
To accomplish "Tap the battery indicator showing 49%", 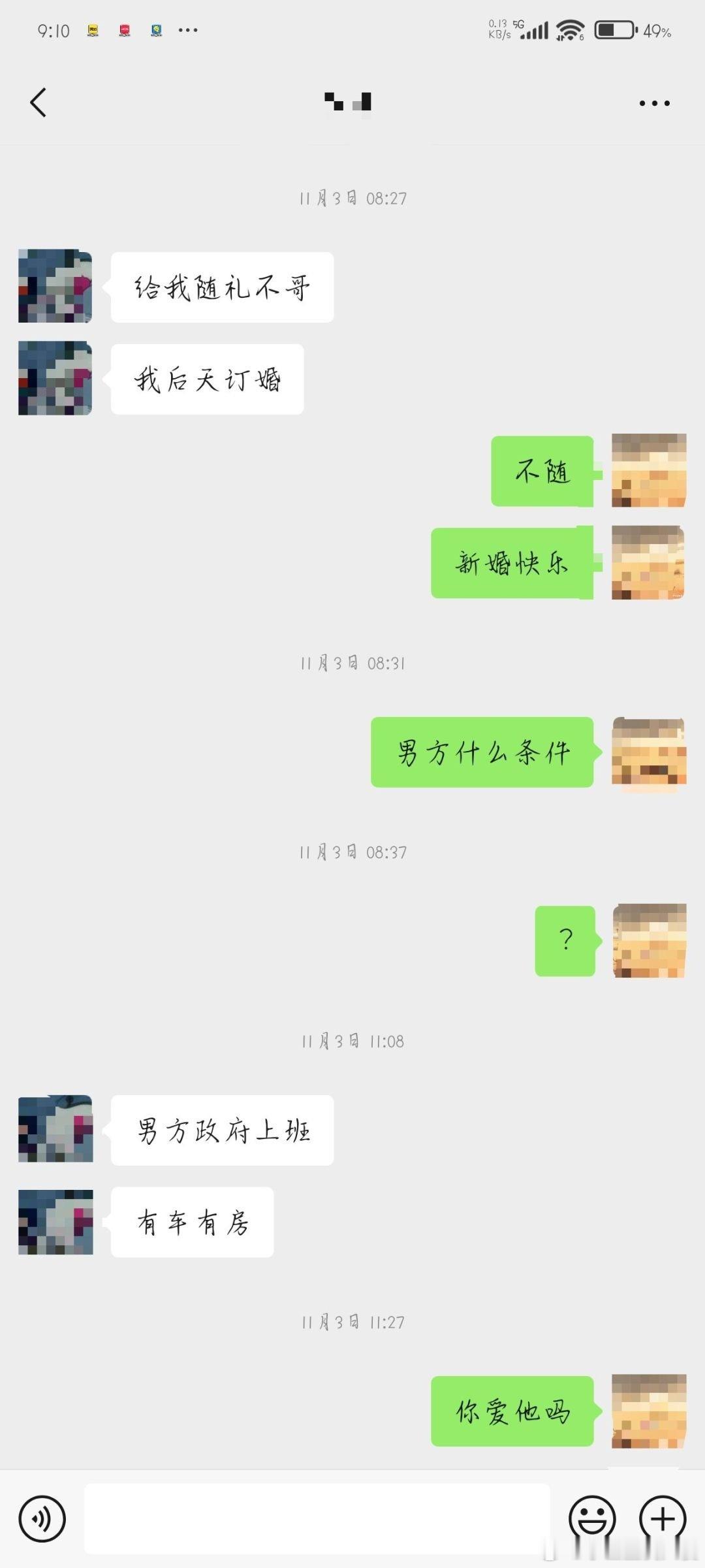I will (x=614, y=29).
